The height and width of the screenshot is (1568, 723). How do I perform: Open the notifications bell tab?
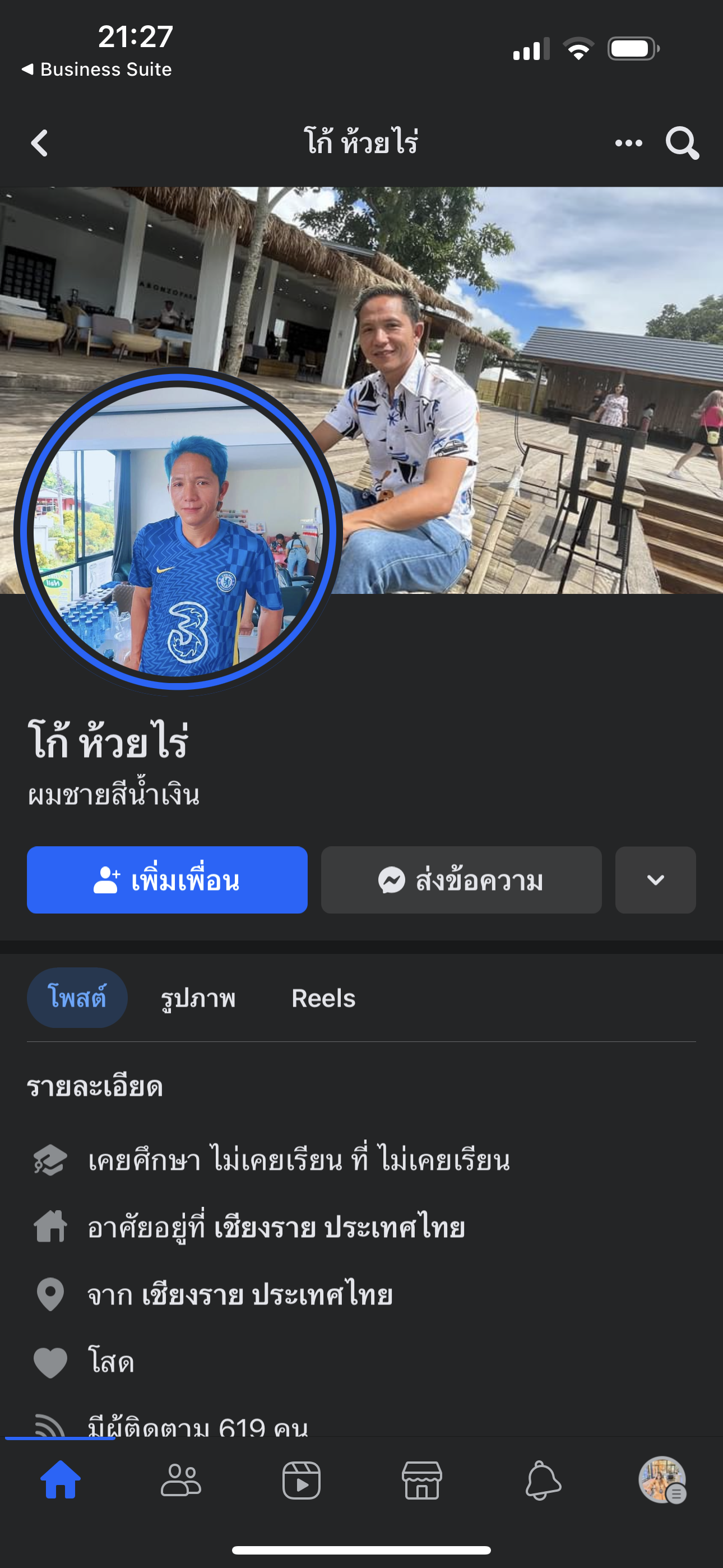[543, 1480]
